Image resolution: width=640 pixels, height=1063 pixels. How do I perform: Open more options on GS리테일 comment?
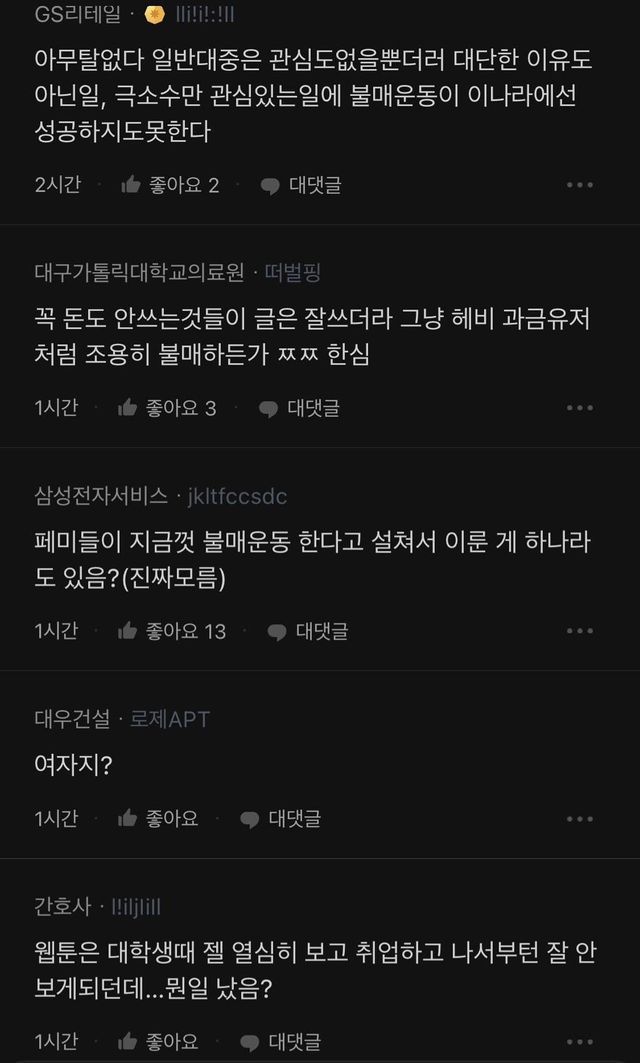[580, 185]
